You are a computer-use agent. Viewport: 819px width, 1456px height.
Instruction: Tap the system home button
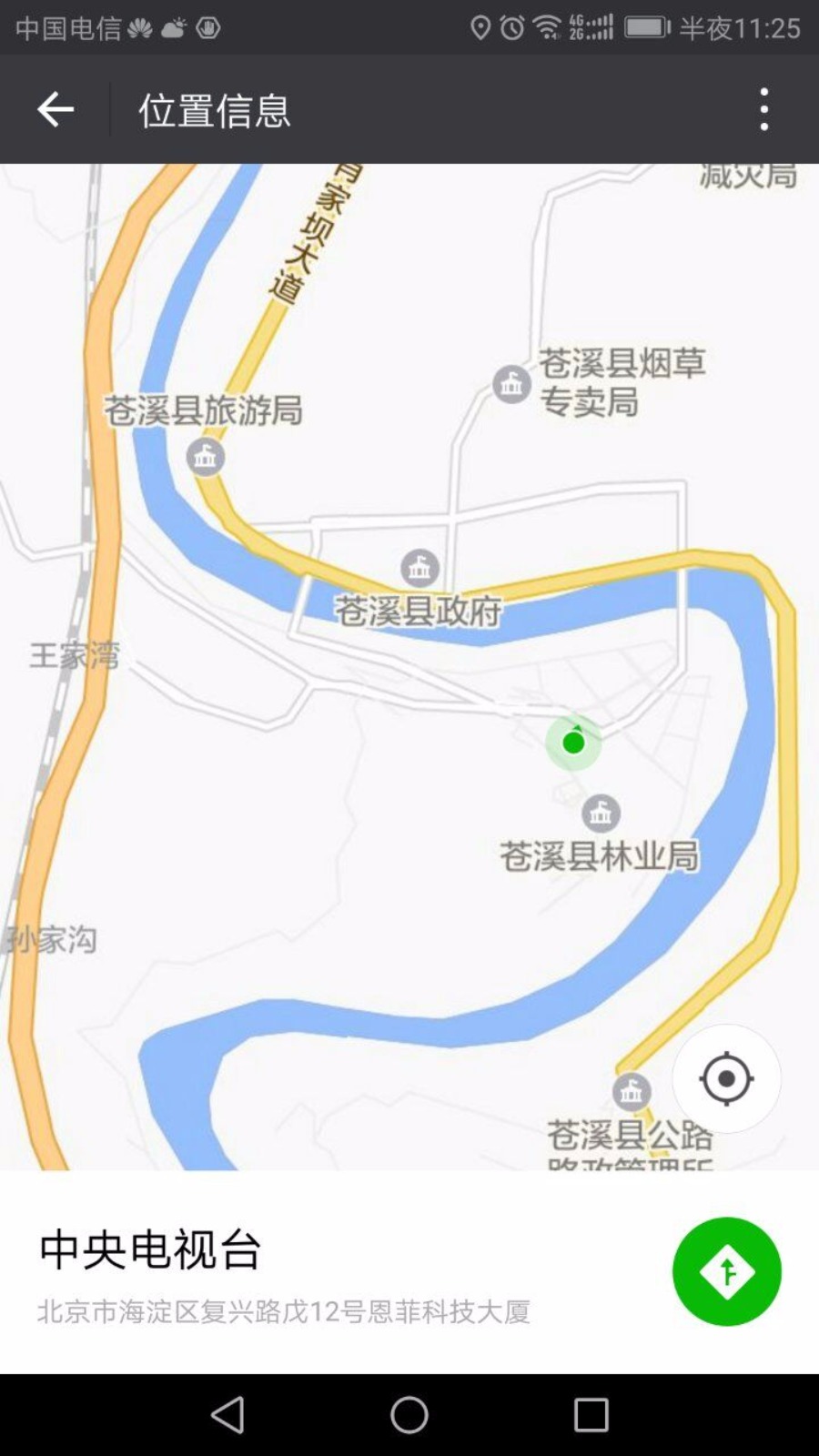409,1415
